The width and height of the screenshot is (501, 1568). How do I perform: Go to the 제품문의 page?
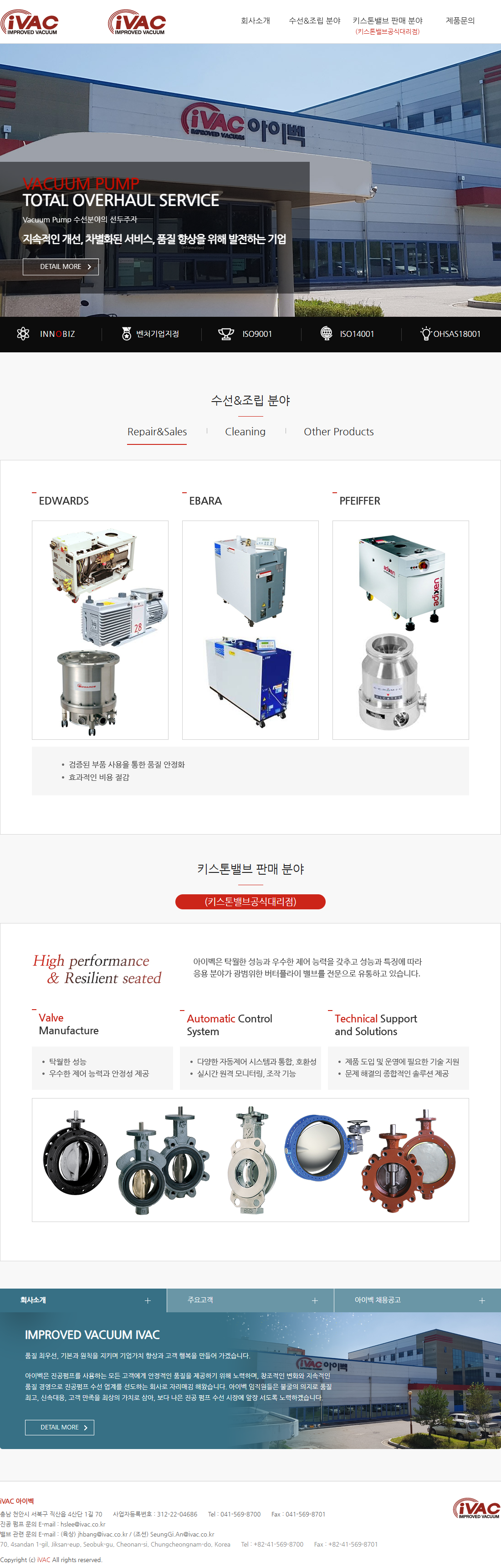point(460,21)
